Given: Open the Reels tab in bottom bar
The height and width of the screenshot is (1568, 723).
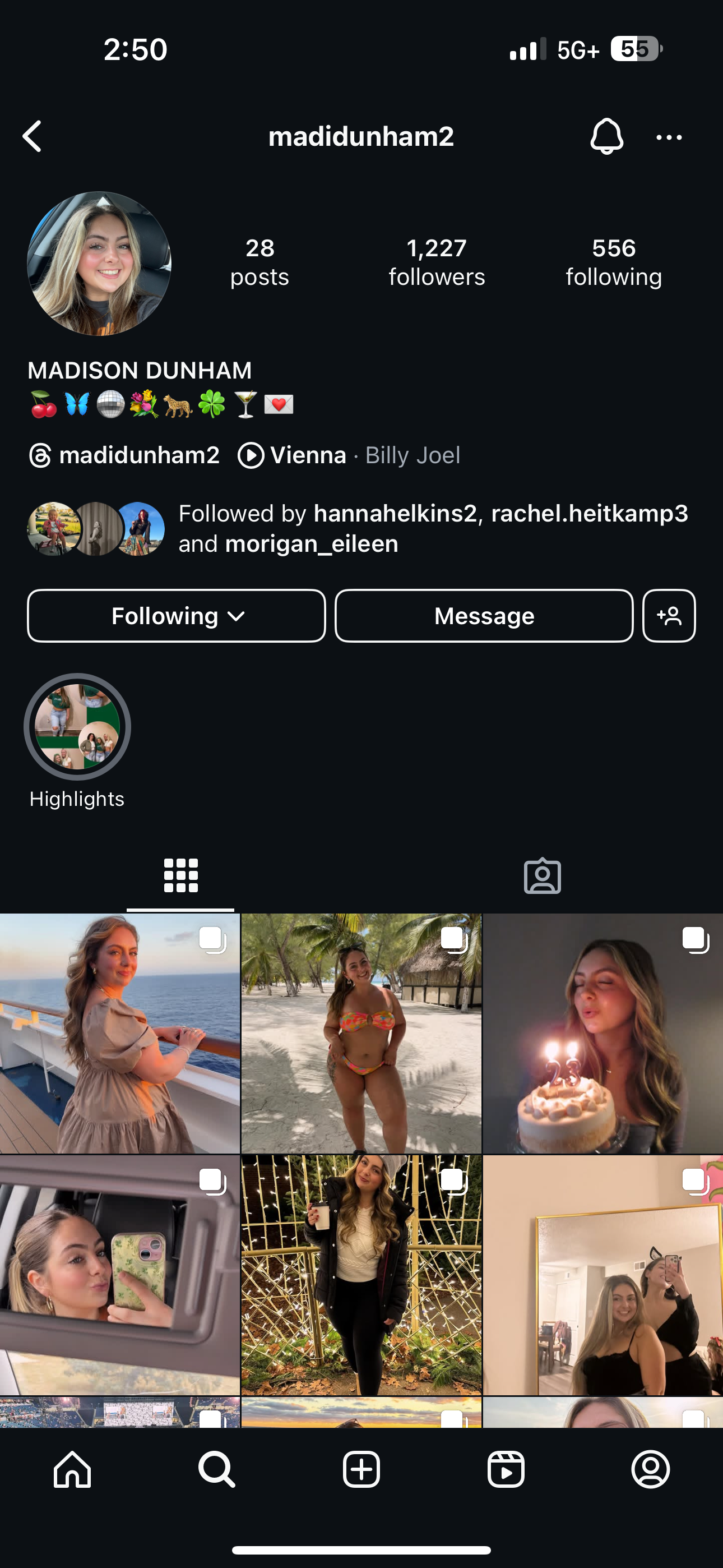Looking at the screenshot, I should coord(506,1469).
